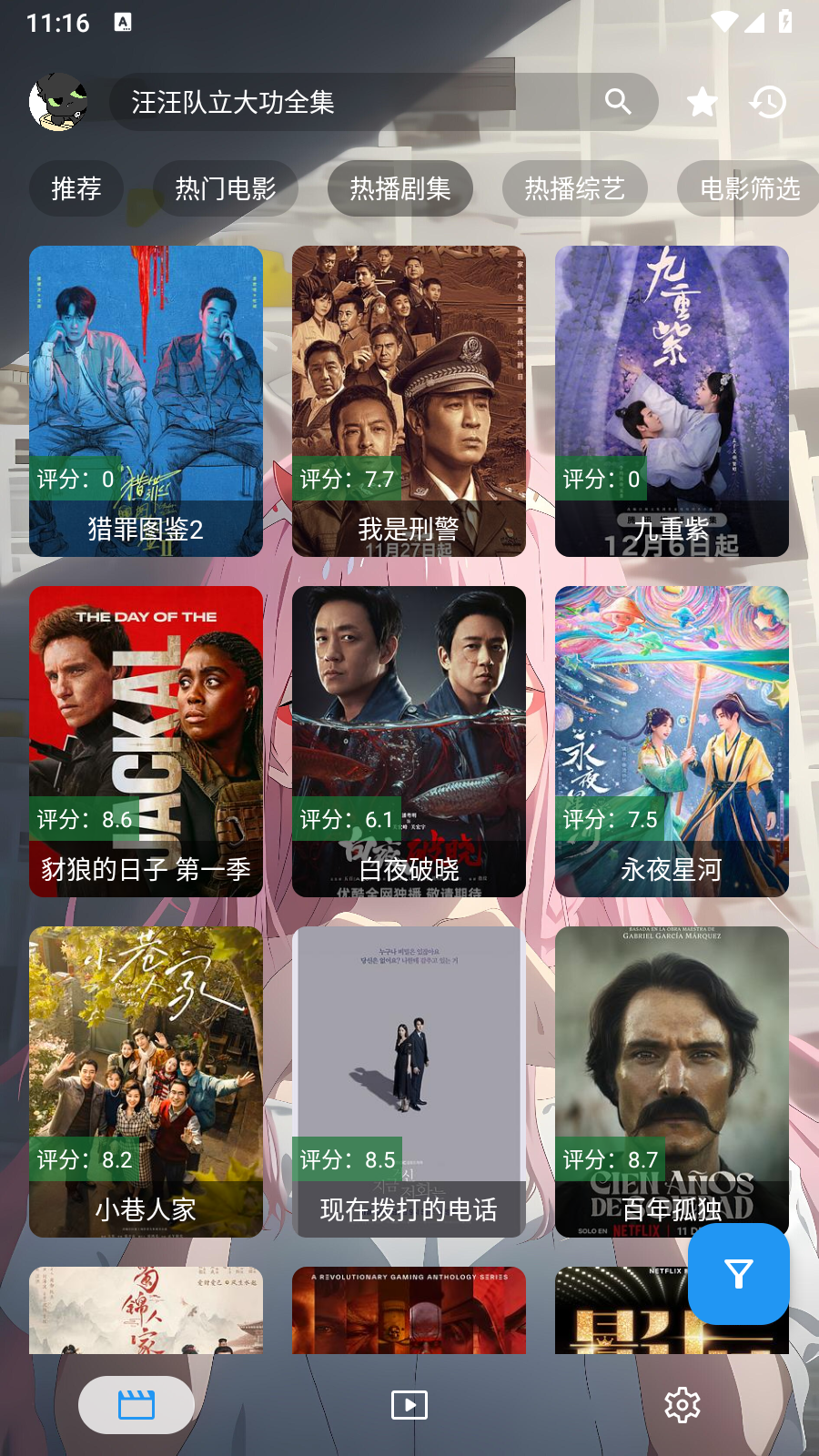This screenshot has height=1456, width=819.
Task: Open watch history with the clock icon
Action: pyautogui.click(x=769, y=102)
